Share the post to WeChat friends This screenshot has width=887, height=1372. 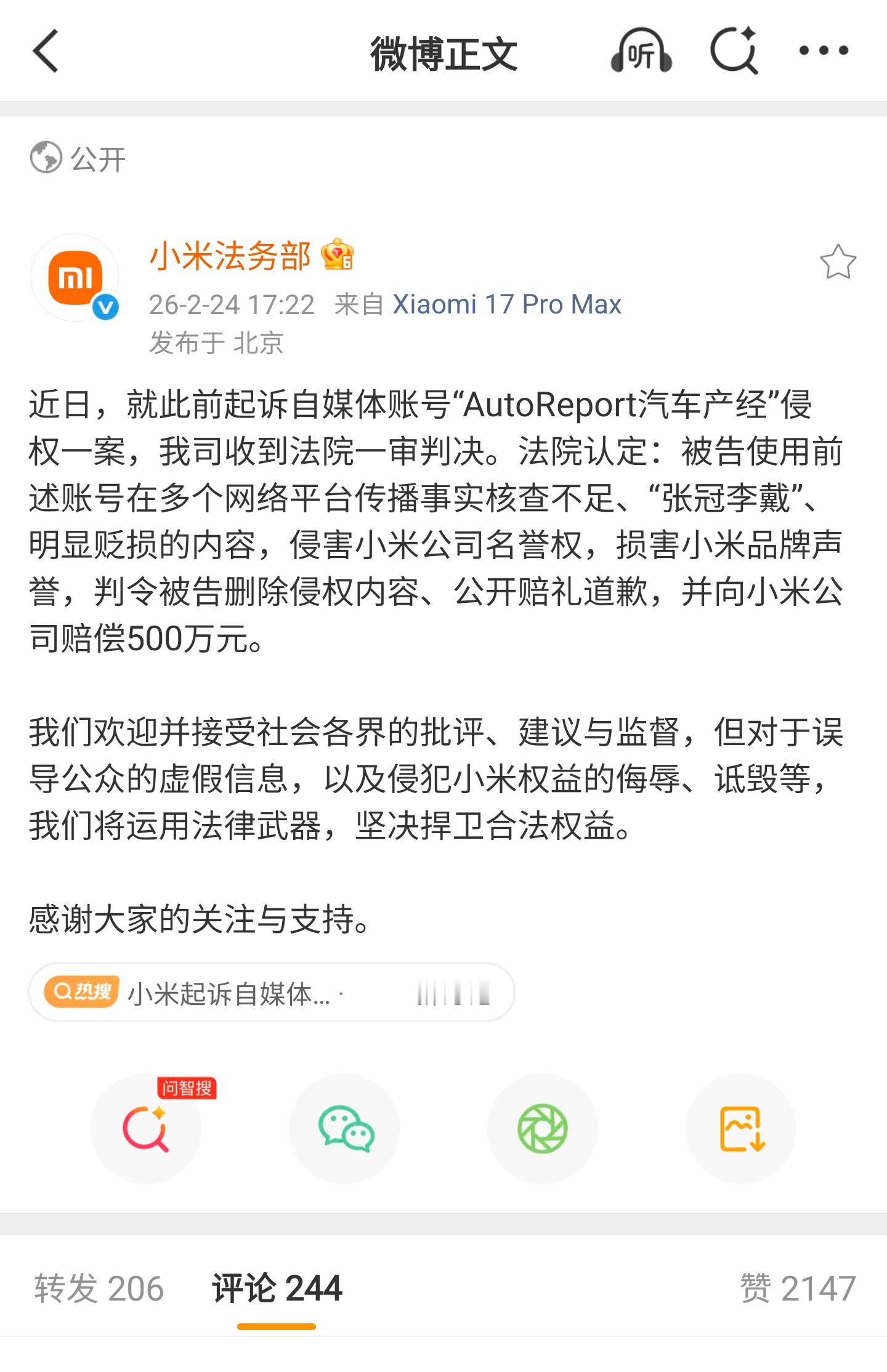tap(345, 1129)
